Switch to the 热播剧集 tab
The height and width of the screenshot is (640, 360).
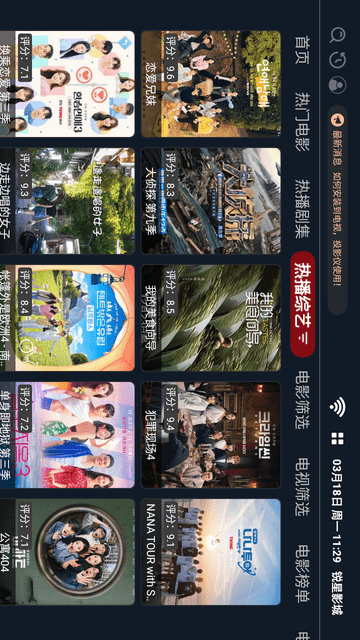[x=302, y=208]
